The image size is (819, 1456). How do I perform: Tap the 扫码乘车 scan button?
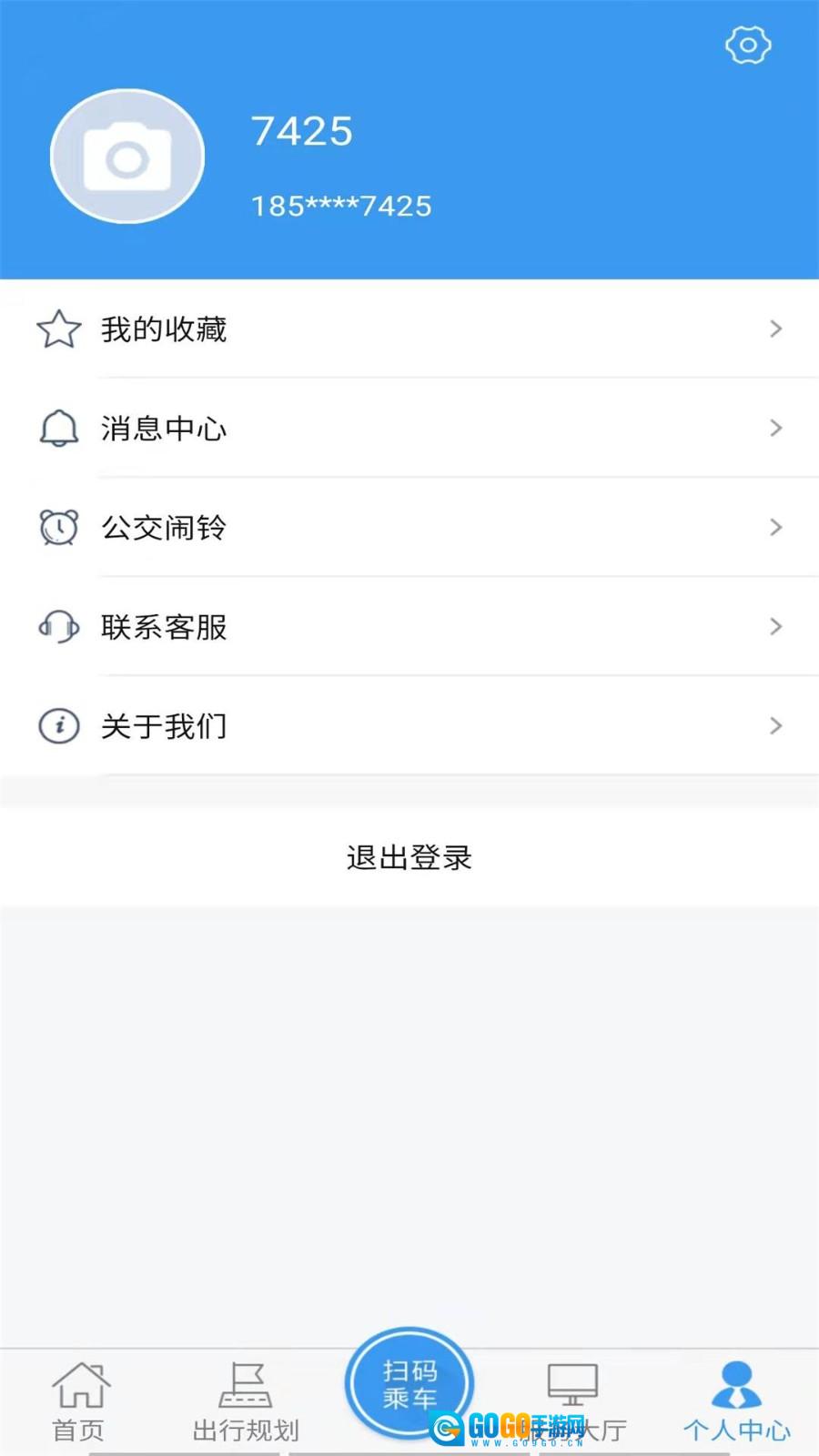point(409,1383)
